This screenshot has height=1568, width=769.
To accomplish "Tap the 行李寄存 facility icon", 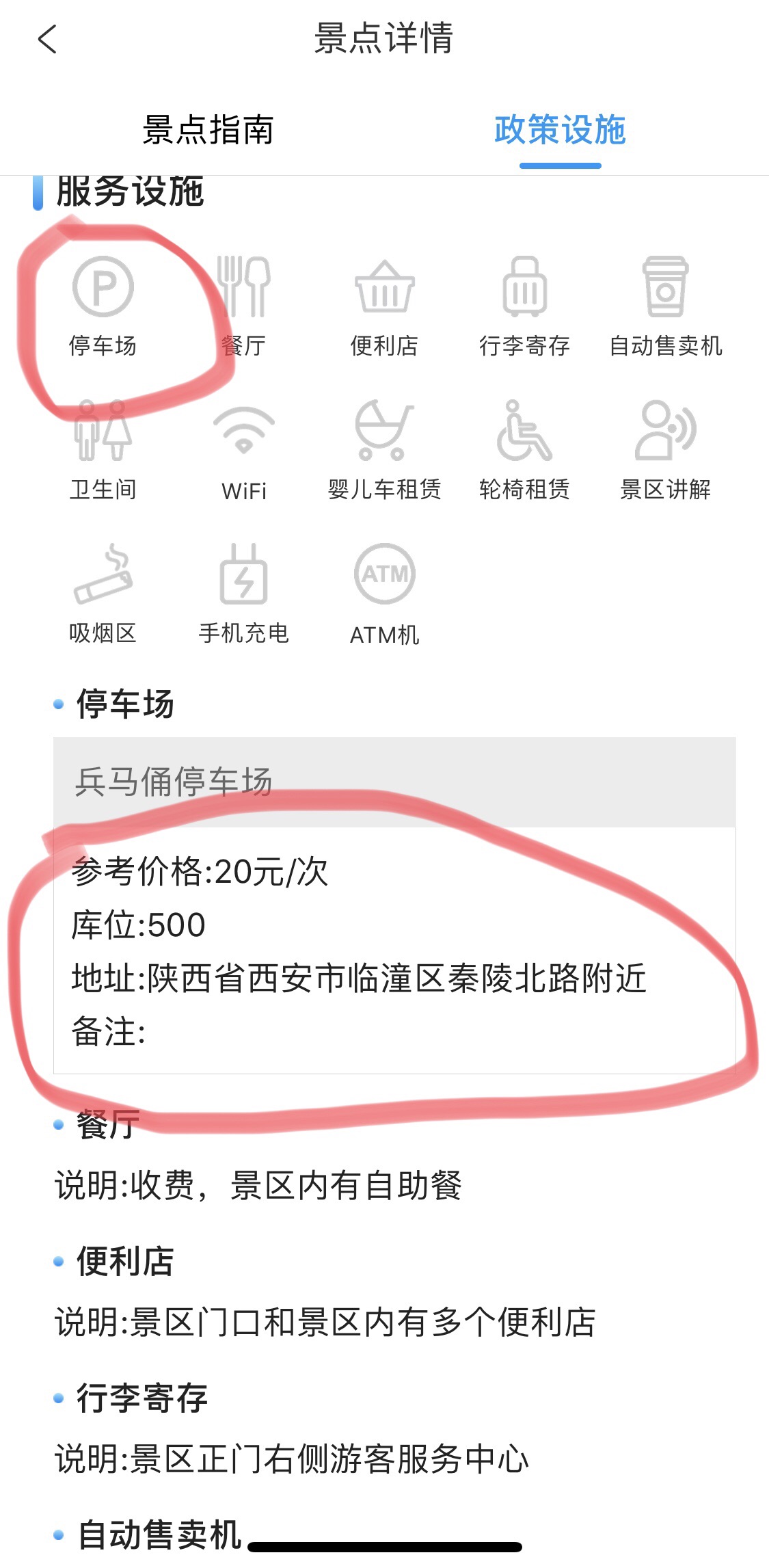I will coord(525,306).
